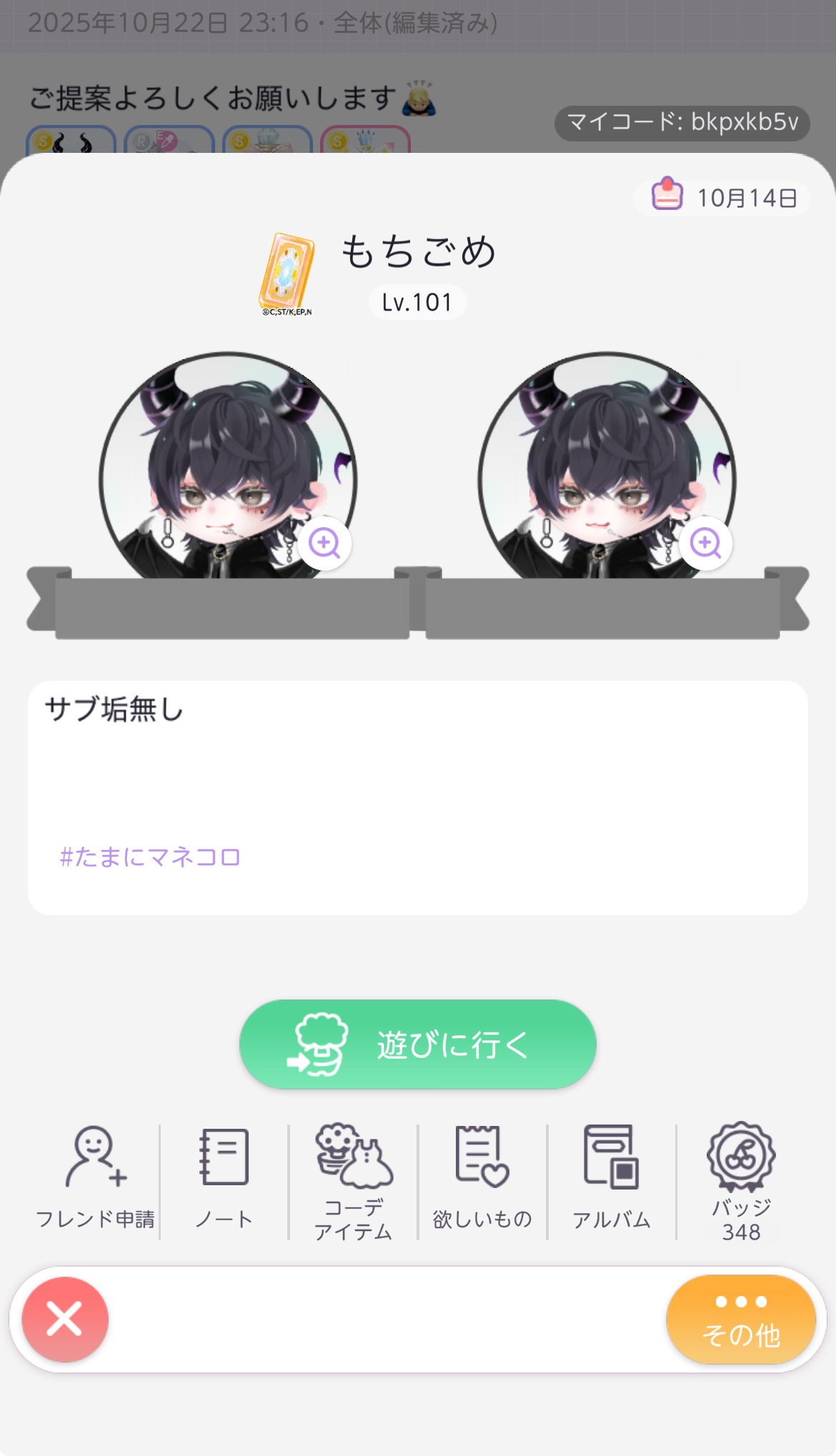Zoom in on the right avatar image

(x=705, y=543)
